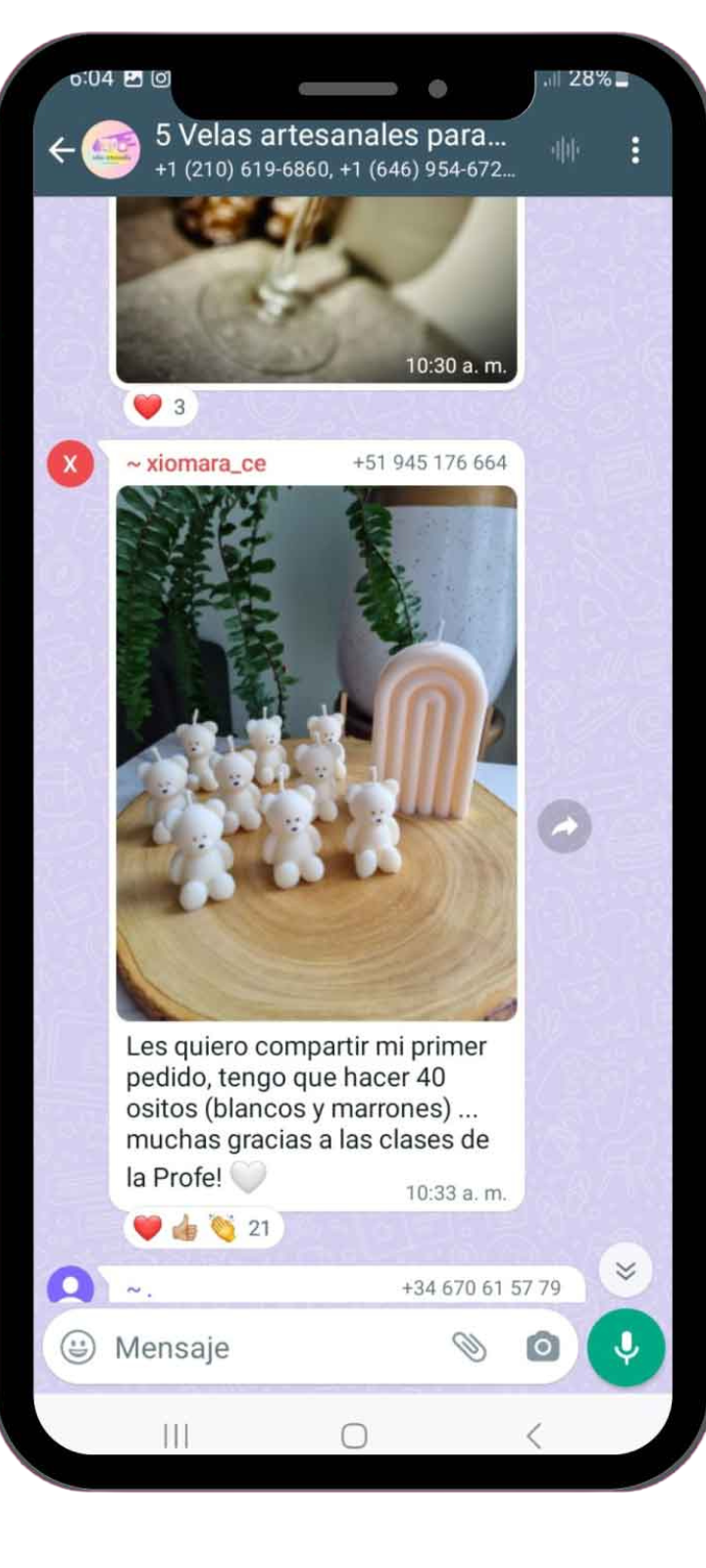The width and height of the screenshot is (706, 1568).
Task: Open the system home button
Action: (354, 1436)
